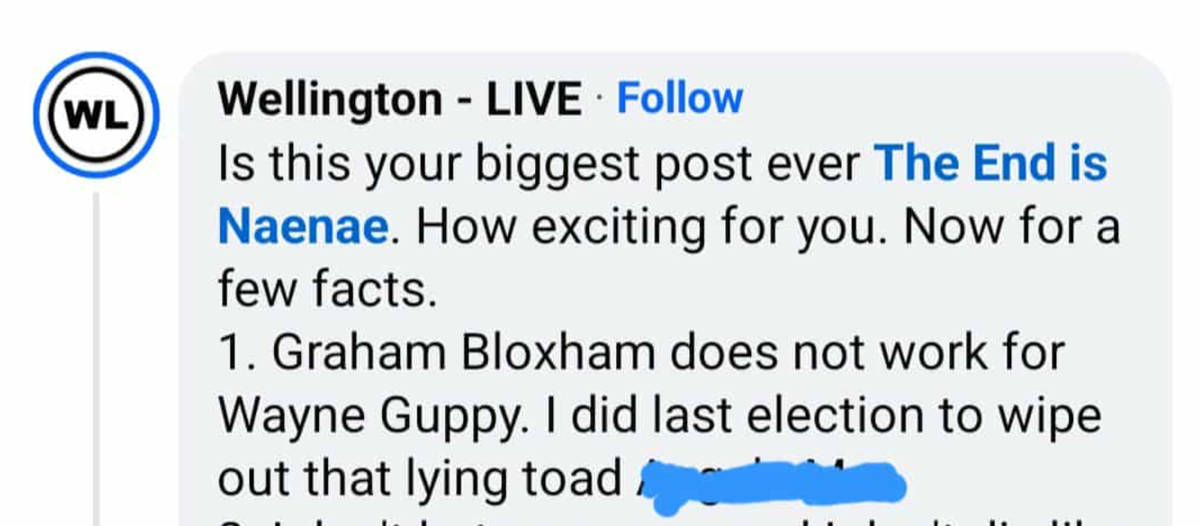1200x526 pixels.
Task: Open the Wellington - LIVE commenter name
Action: tap(399, 98)
